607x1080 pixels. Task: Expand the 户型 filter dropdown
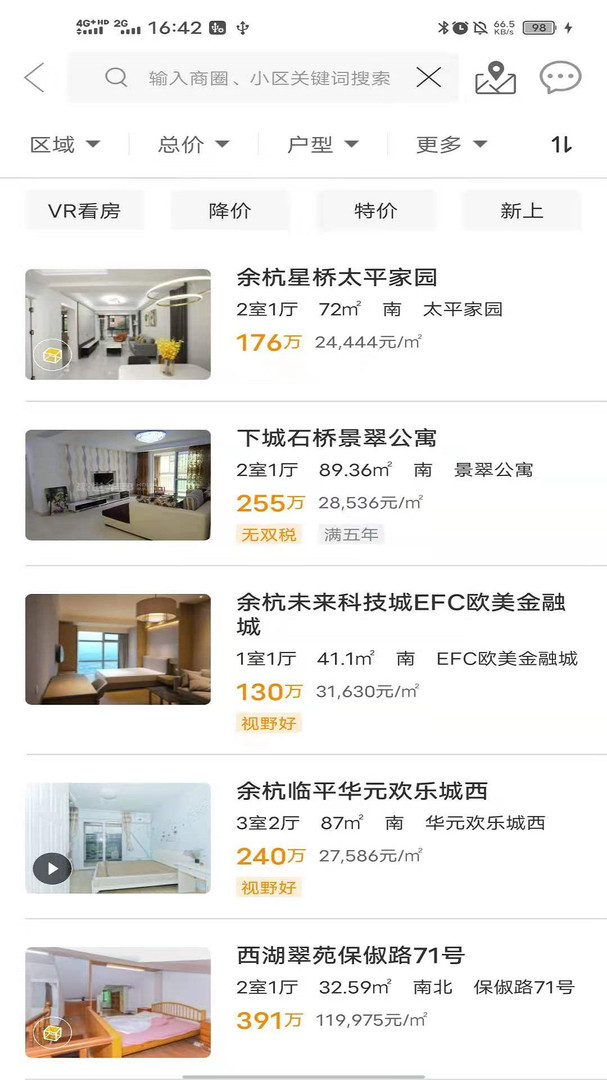tap(323, 145)
